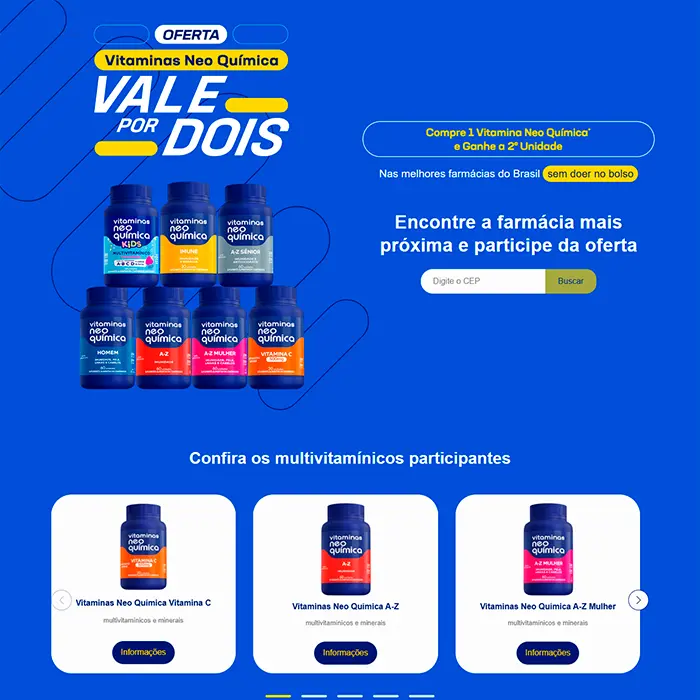Select the second carousel page indicator
Viewport: 700px width, 700px height.
pos(314,695)
